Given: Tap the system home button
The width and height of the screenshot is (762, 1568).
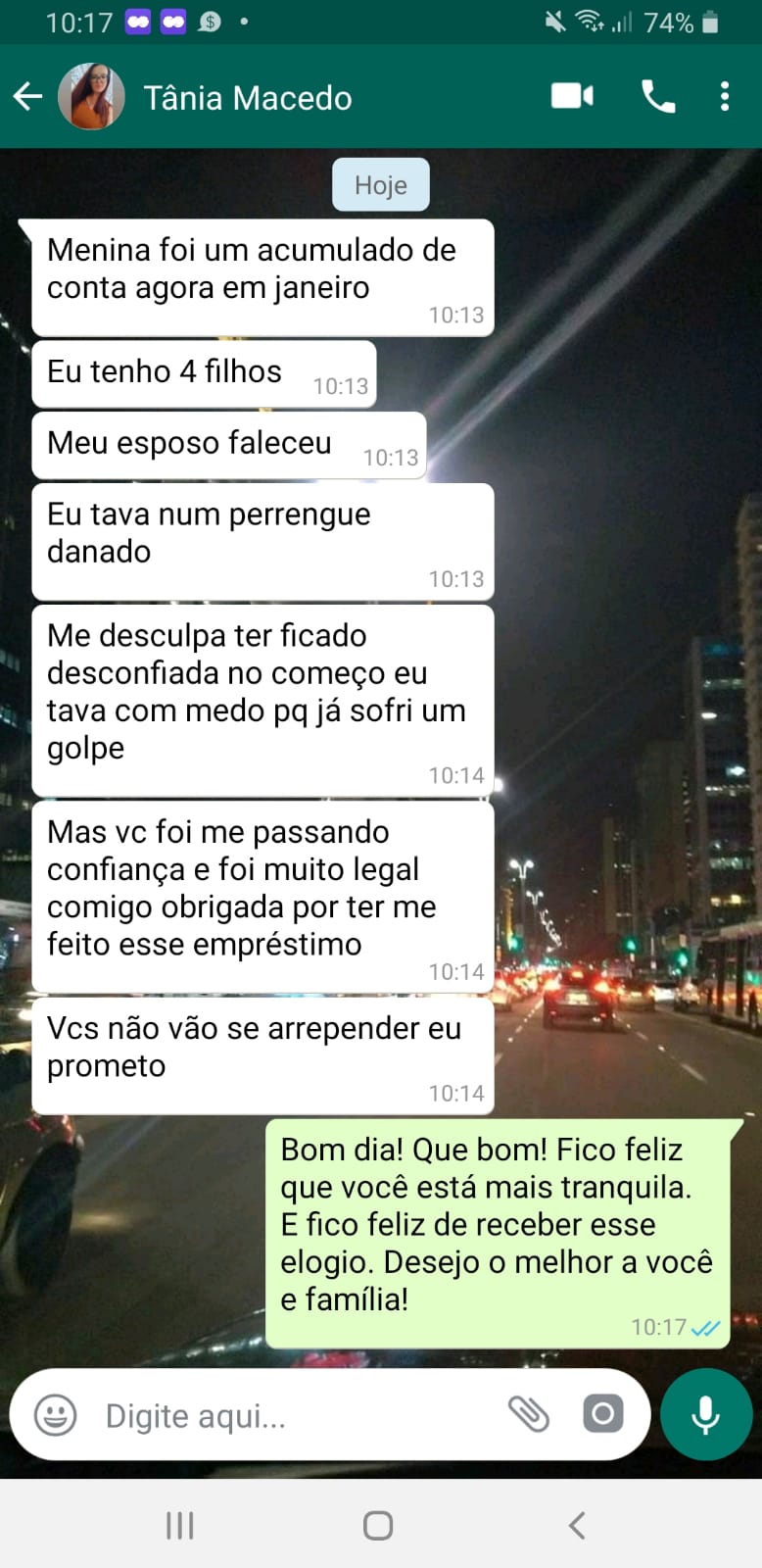Looking at the screenshot, I should pos(378,1525).
